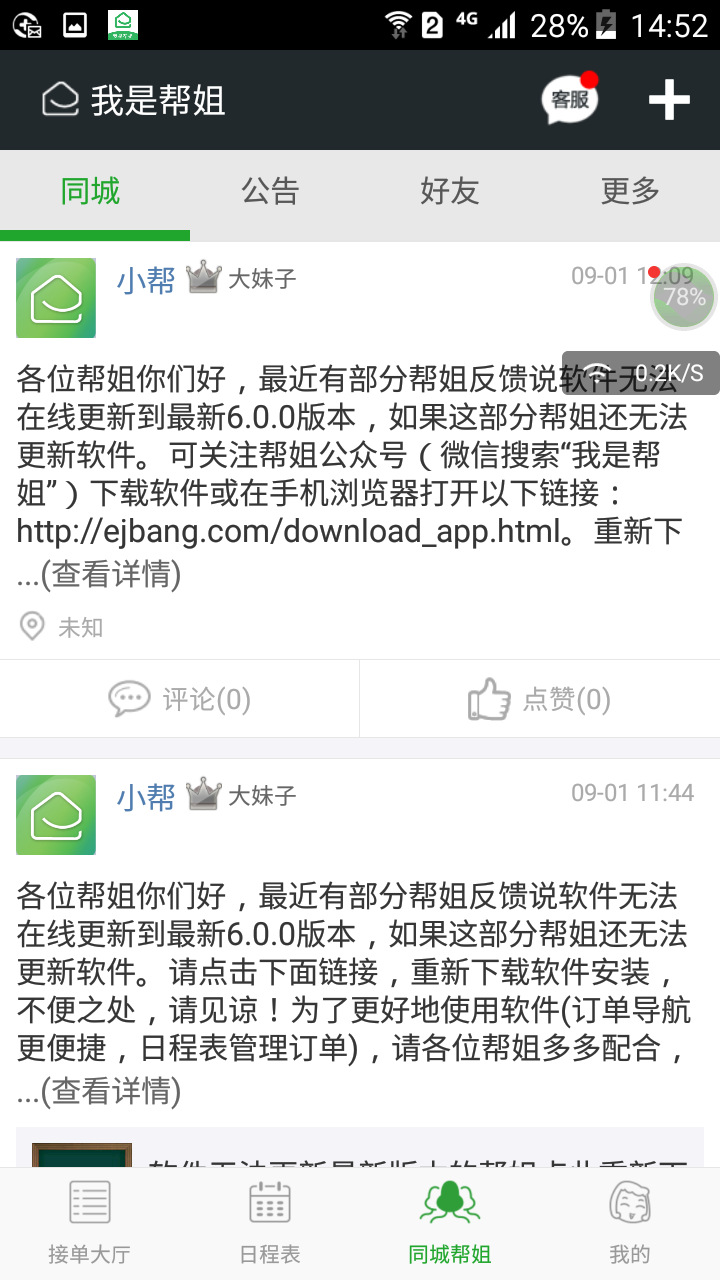Switch to the 好友 tab

tap(450, 191)
